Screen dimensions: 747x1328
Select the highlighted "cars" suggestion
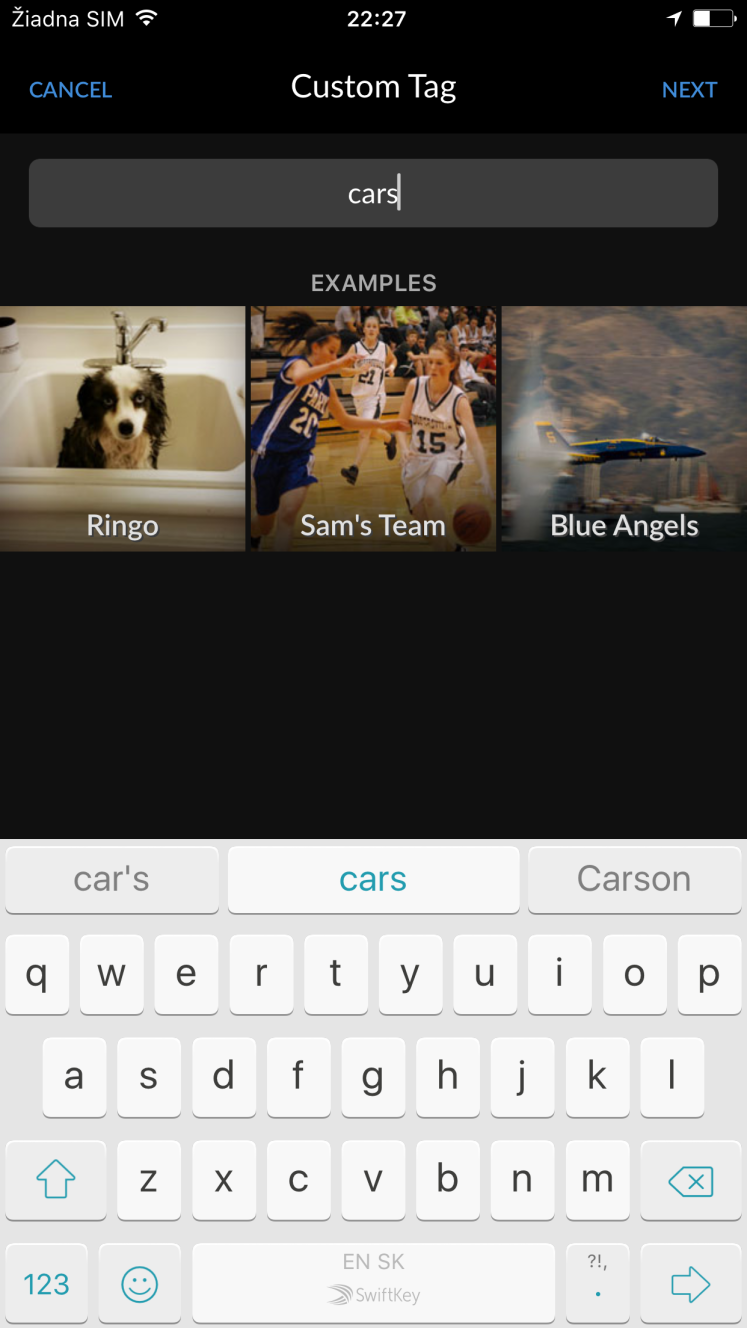point(373,879)
